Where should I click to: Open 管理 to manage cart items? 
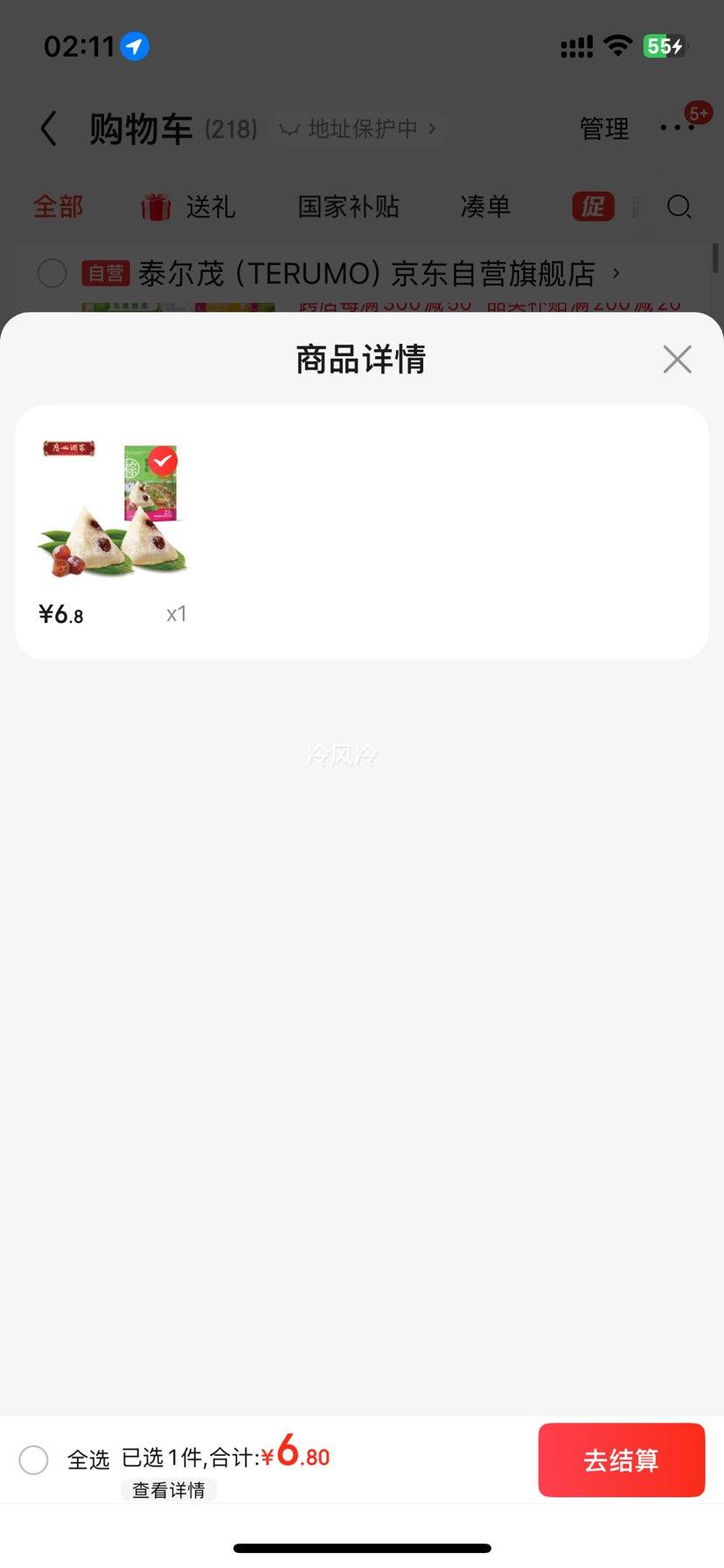click(x=603, y=128)
